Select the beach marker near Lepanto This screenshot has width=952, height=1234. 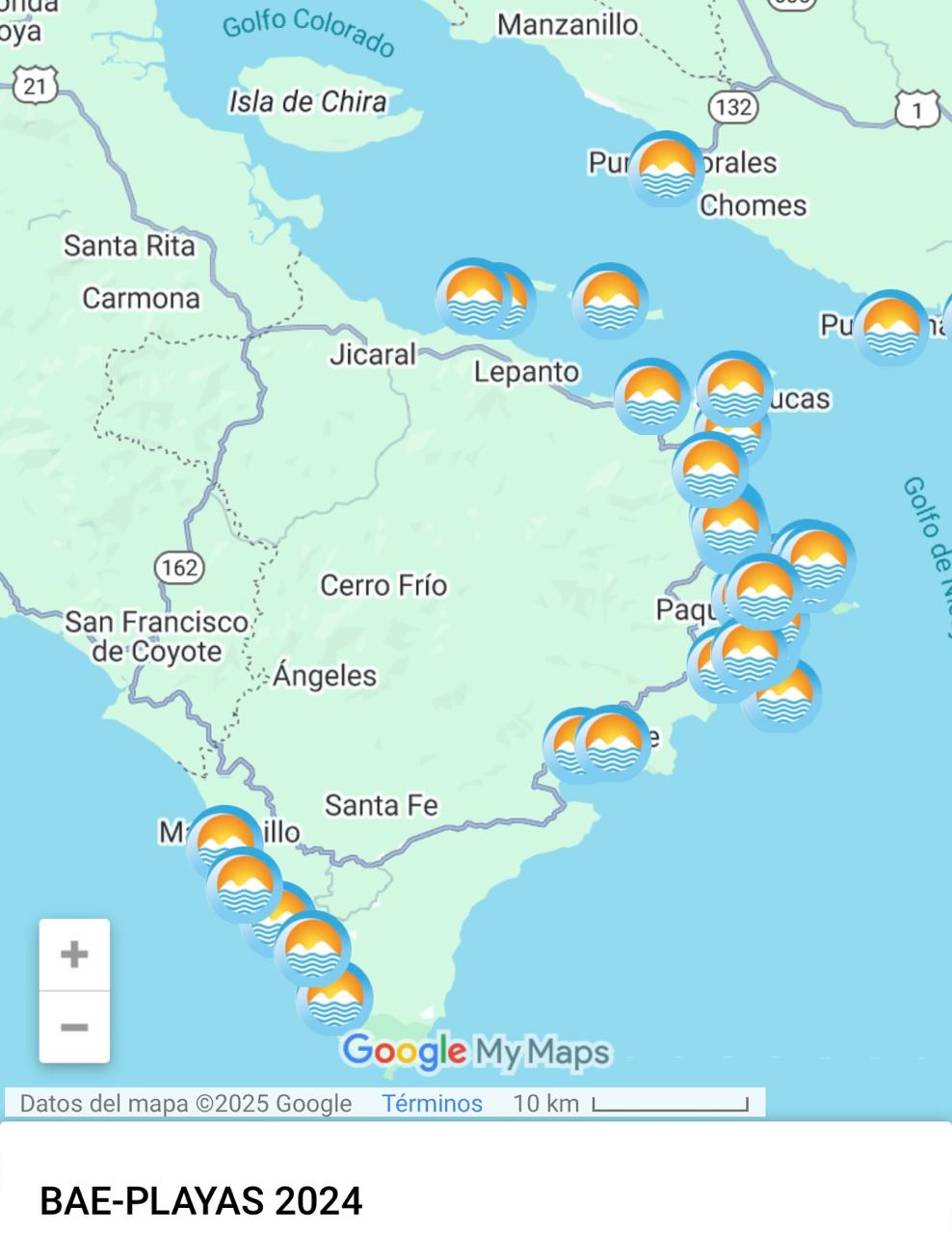click(651, 395)
